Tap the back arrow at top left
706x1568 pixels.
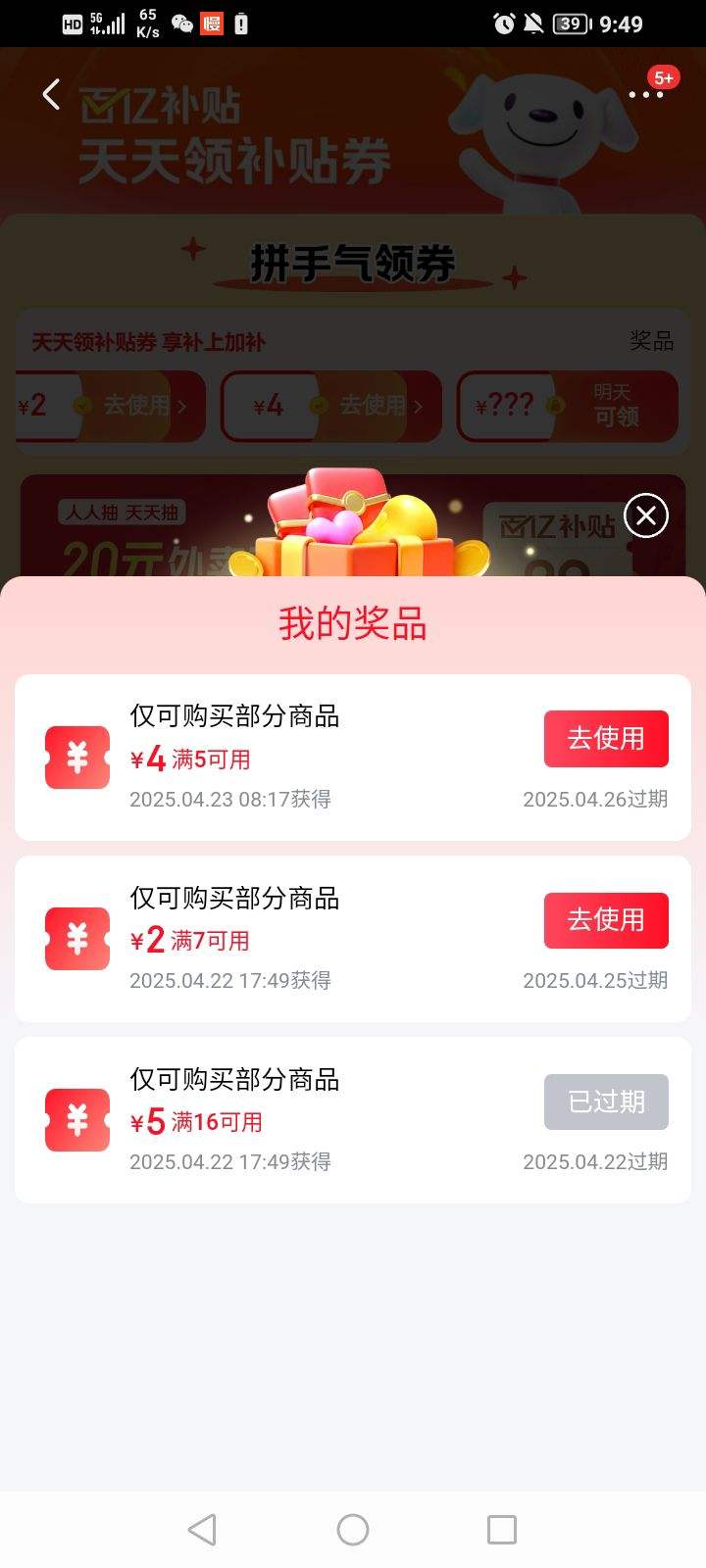(50, 94)
